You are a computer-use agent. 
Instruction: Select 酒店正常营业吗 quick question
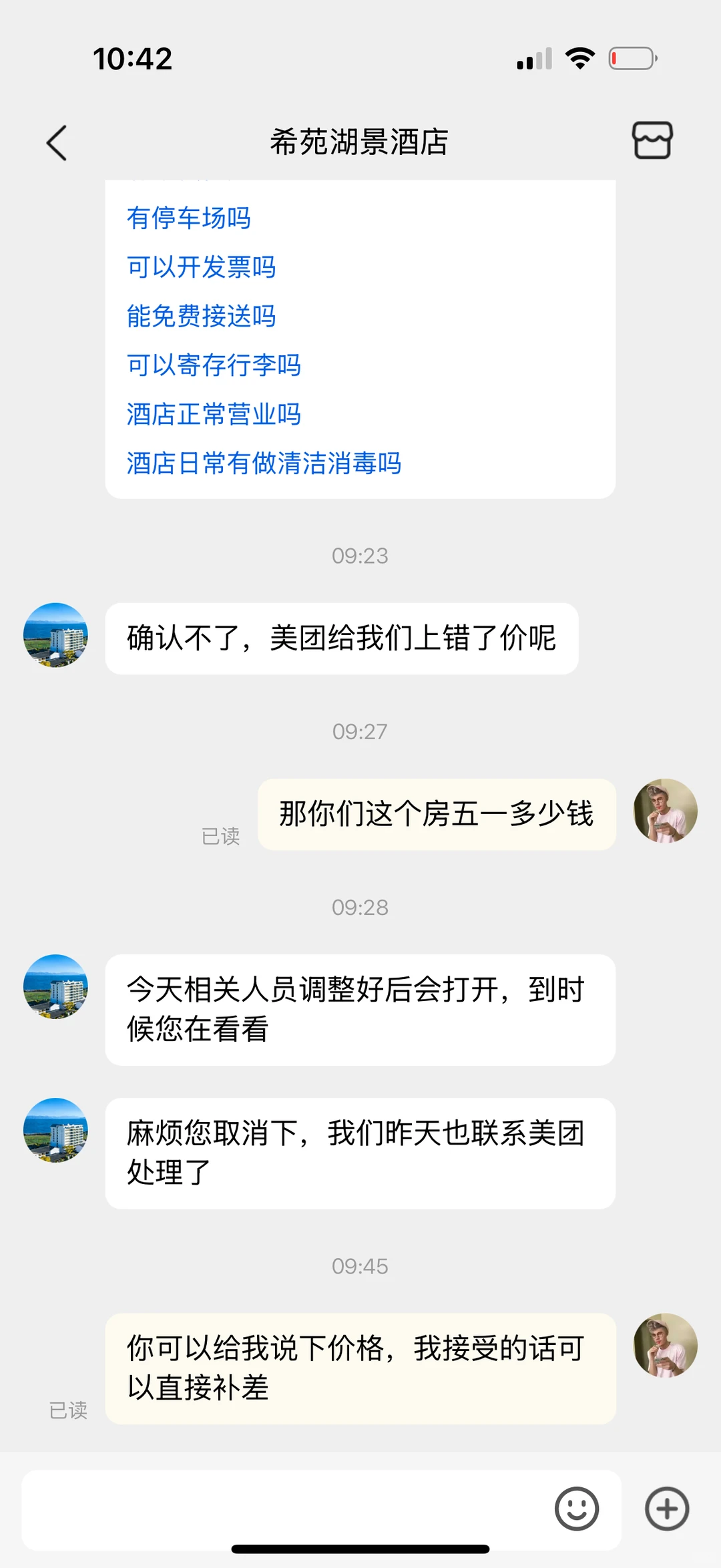tap(214, 414)
